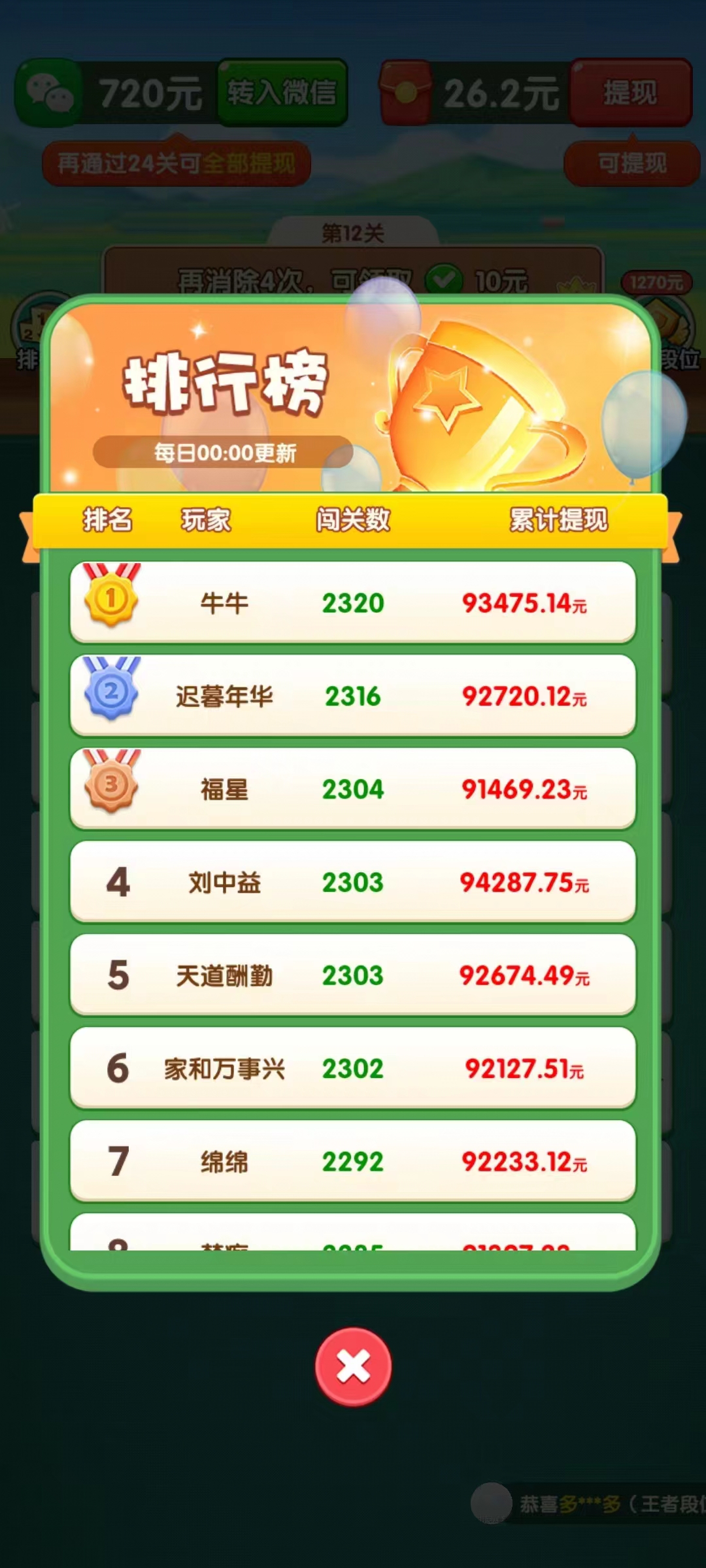706x1568 pixels.
Task: Tap the 转入微信 transfer button
Action: [282, 92]
